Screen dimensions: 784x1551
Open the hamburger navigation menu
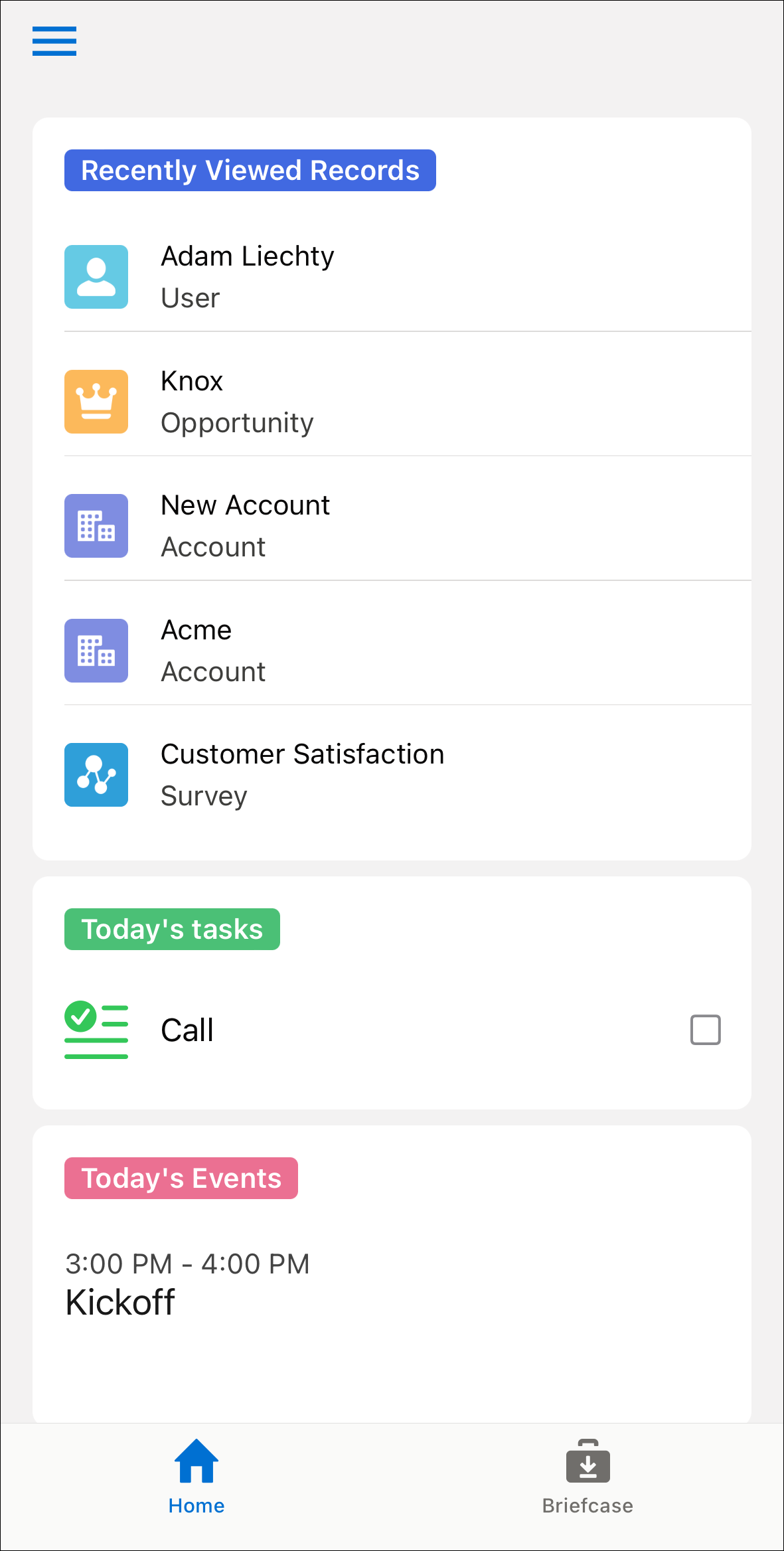54,41
